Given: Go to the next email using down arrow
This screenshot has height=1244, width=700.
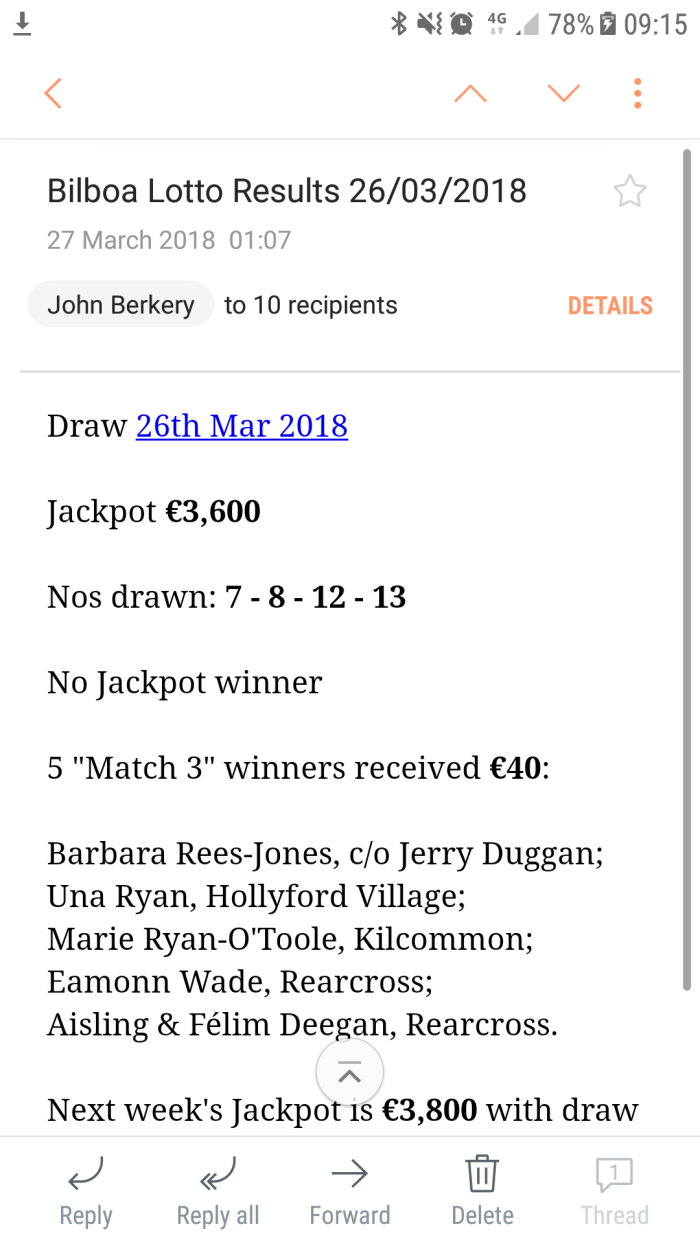Looking at the screenshot, I should pyautogui.click(x=564, y=94).
